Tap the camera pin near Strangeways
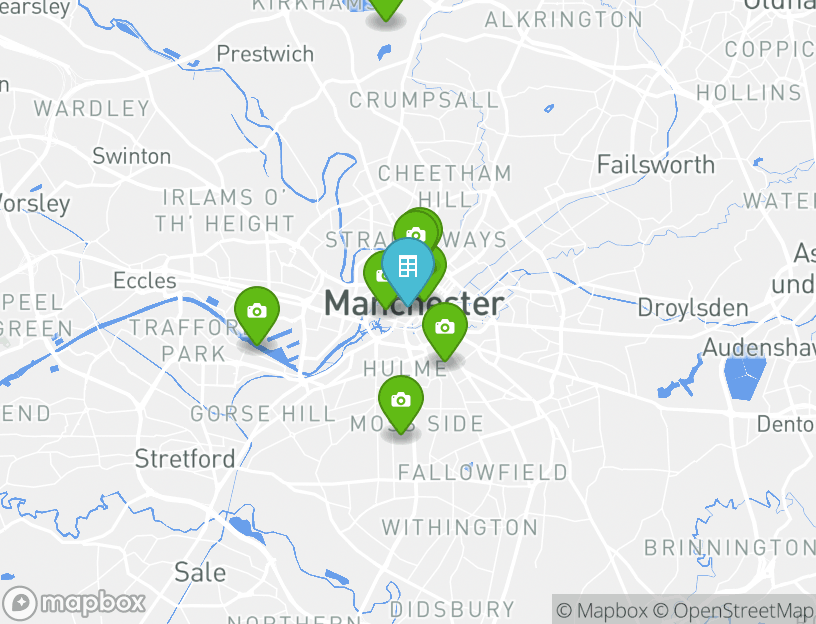This screenshot has height=624, width=816. (416, 234)
